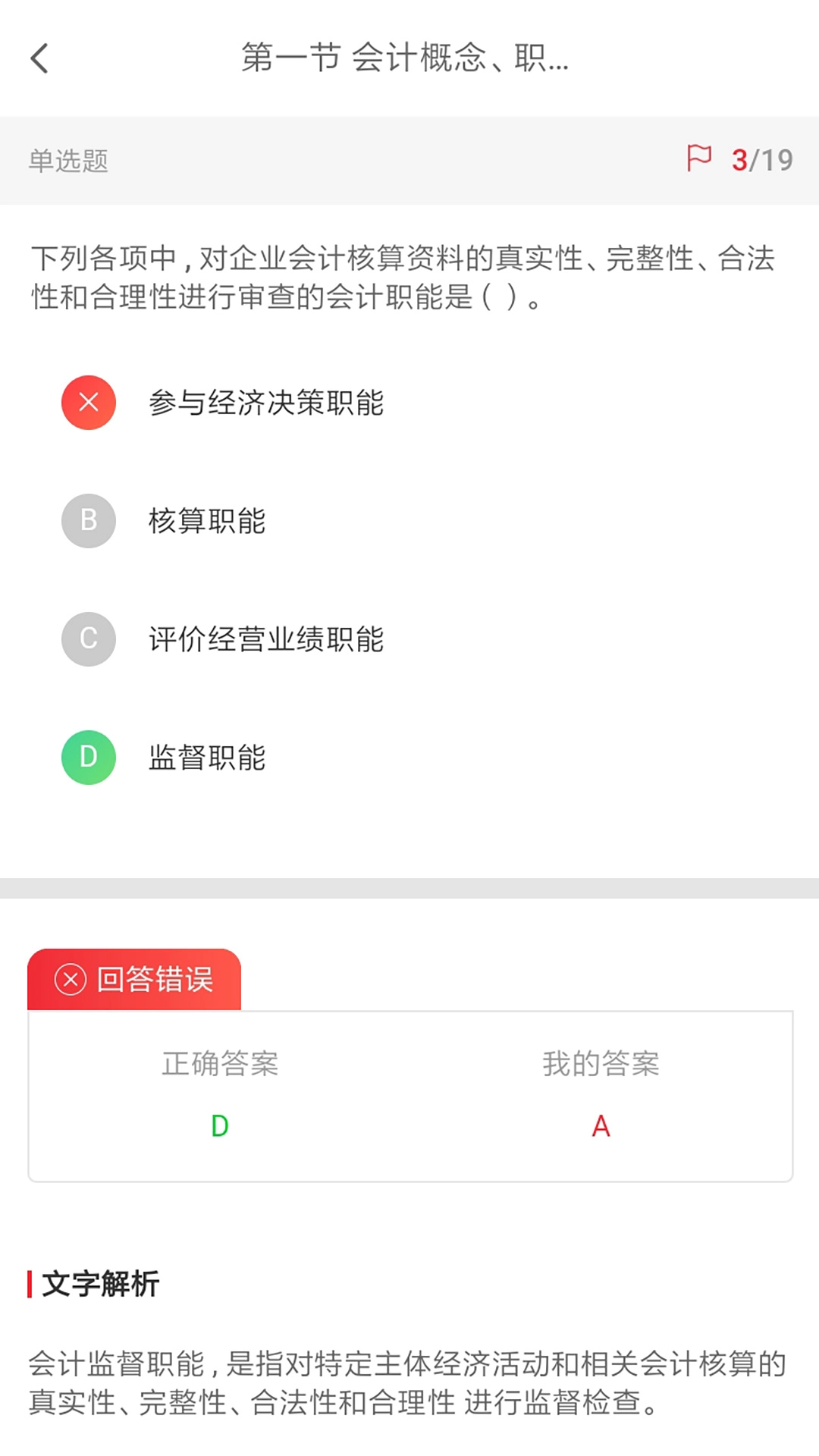Screen dimensions: 819x1456
Task: Go back using the top-left arrow
Action: point(40,58)
